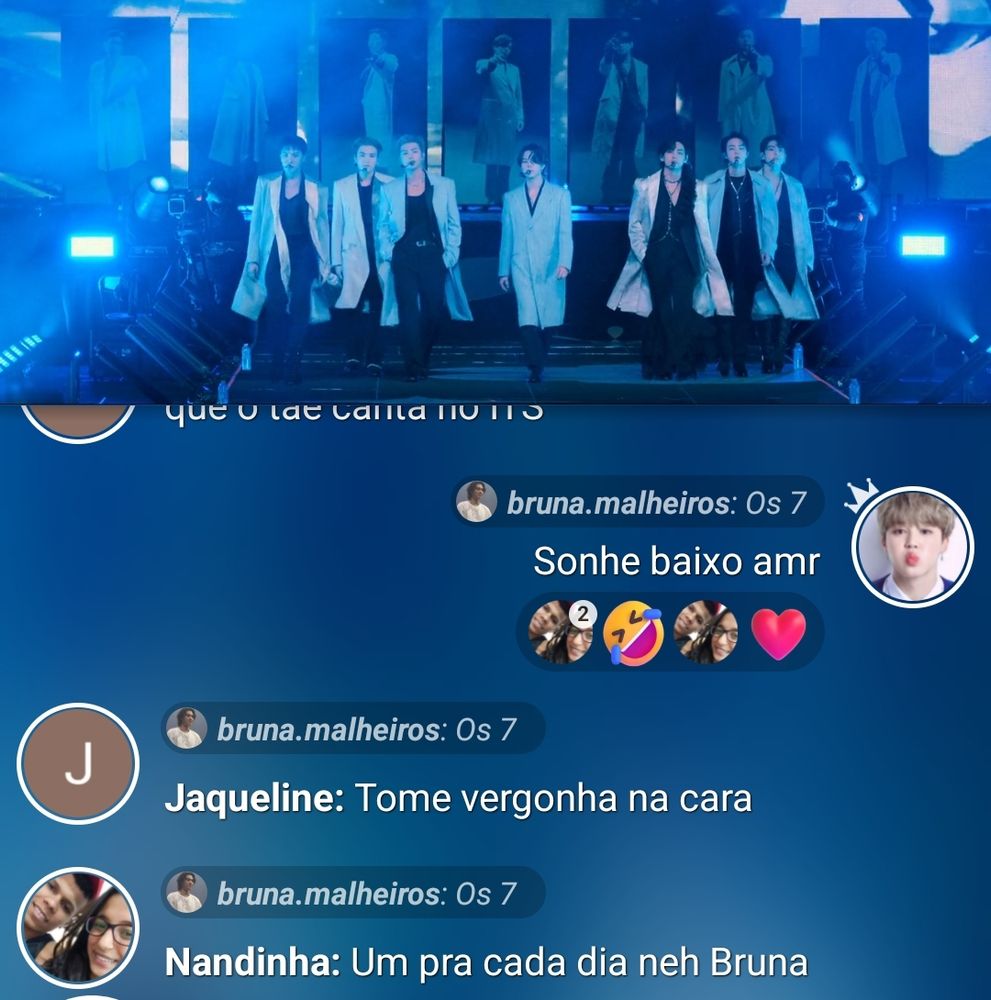
Task: Open the quoted reply above Jaqueline's message
Action: (x=353, y=728)
